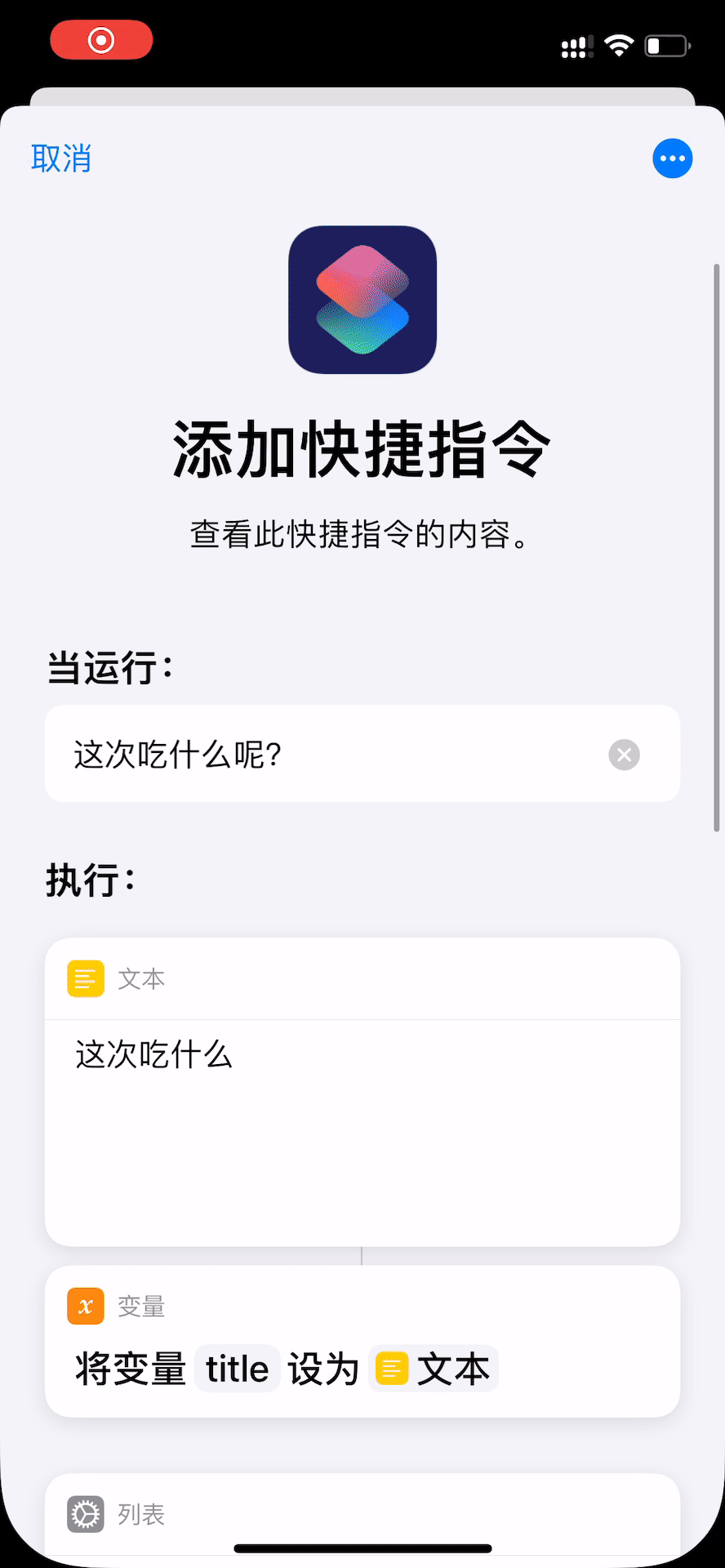Tap the 文本 action text 这次吃什么
Viewport: 725px width, 1568px height.
pyautogui.click(x=154, y=1055)
